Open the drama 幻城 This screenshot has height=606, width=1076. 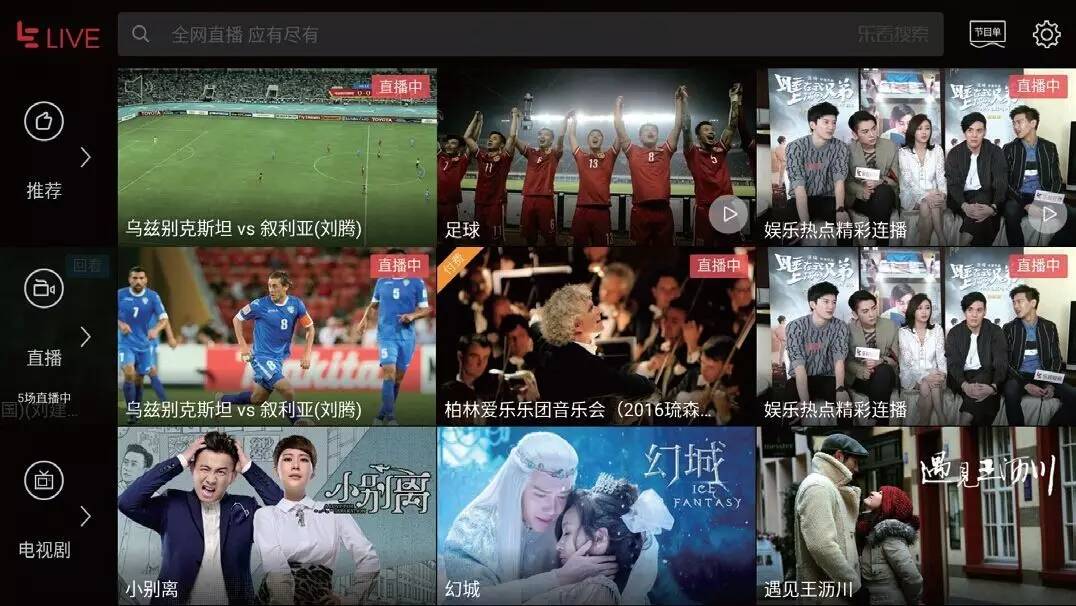[x=596, y=515]
